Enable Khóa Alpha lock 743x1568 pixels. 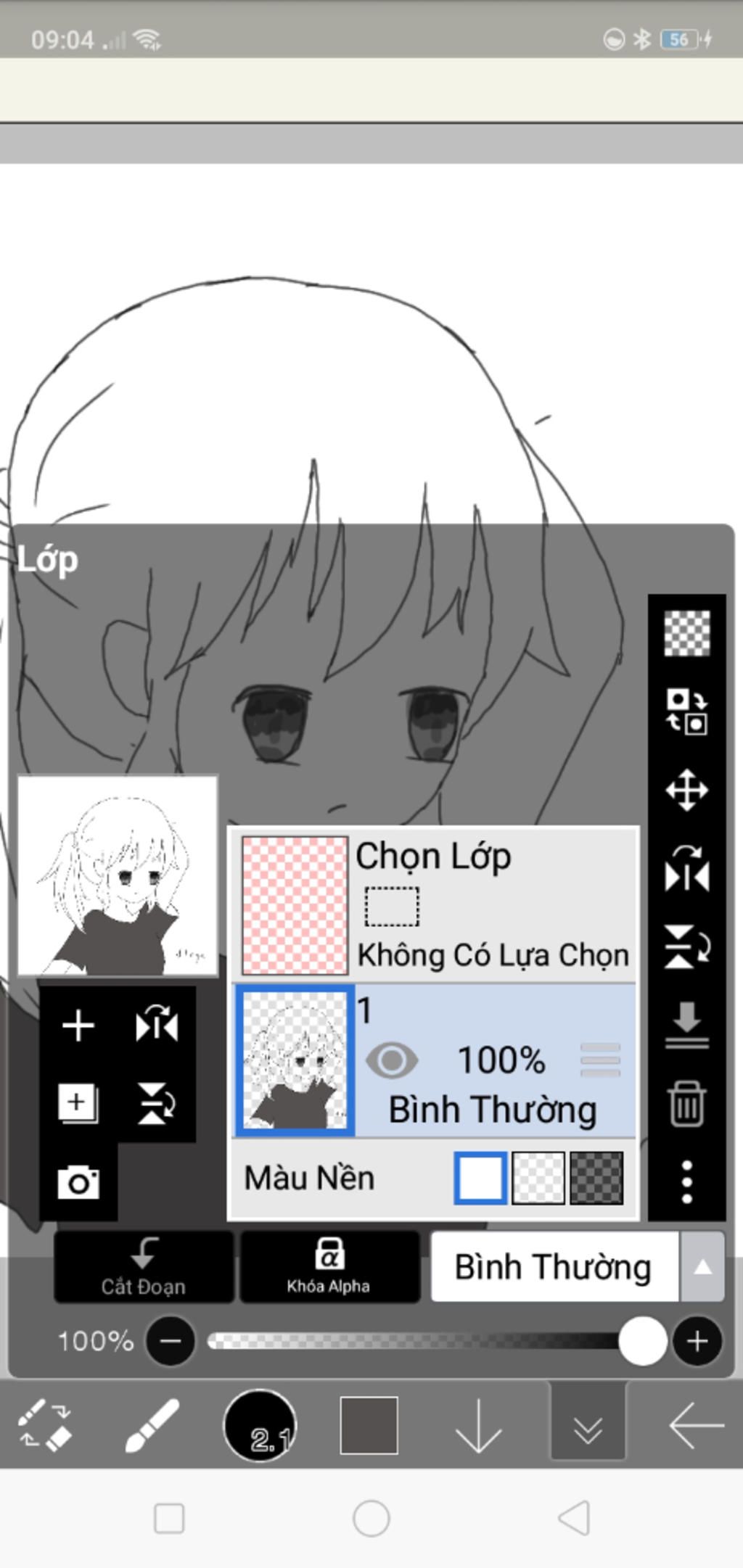tap(329, 1268)
